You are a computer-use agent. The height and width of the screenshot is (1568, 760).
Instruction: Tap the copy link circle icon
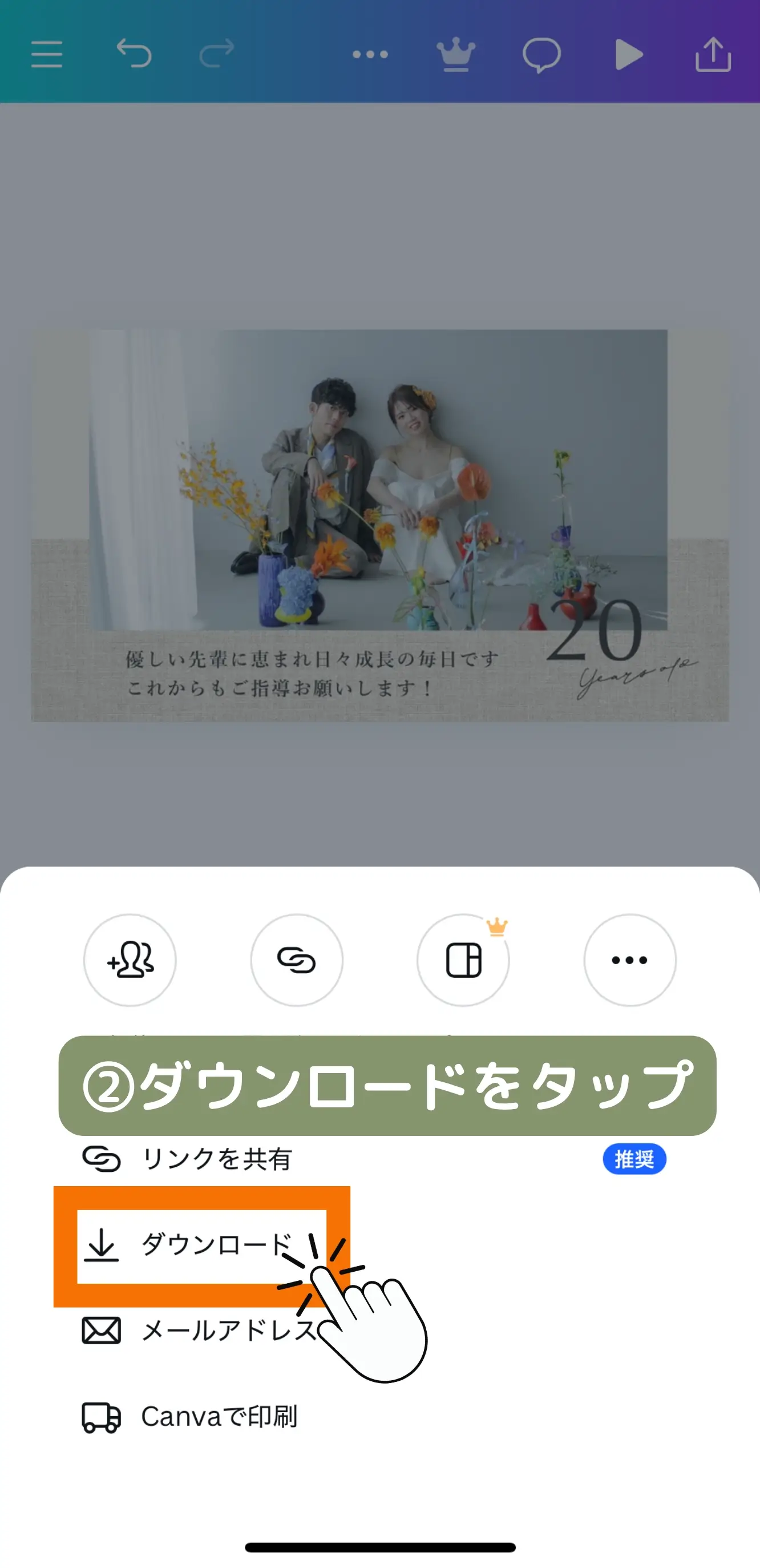[x=296, y=960]
